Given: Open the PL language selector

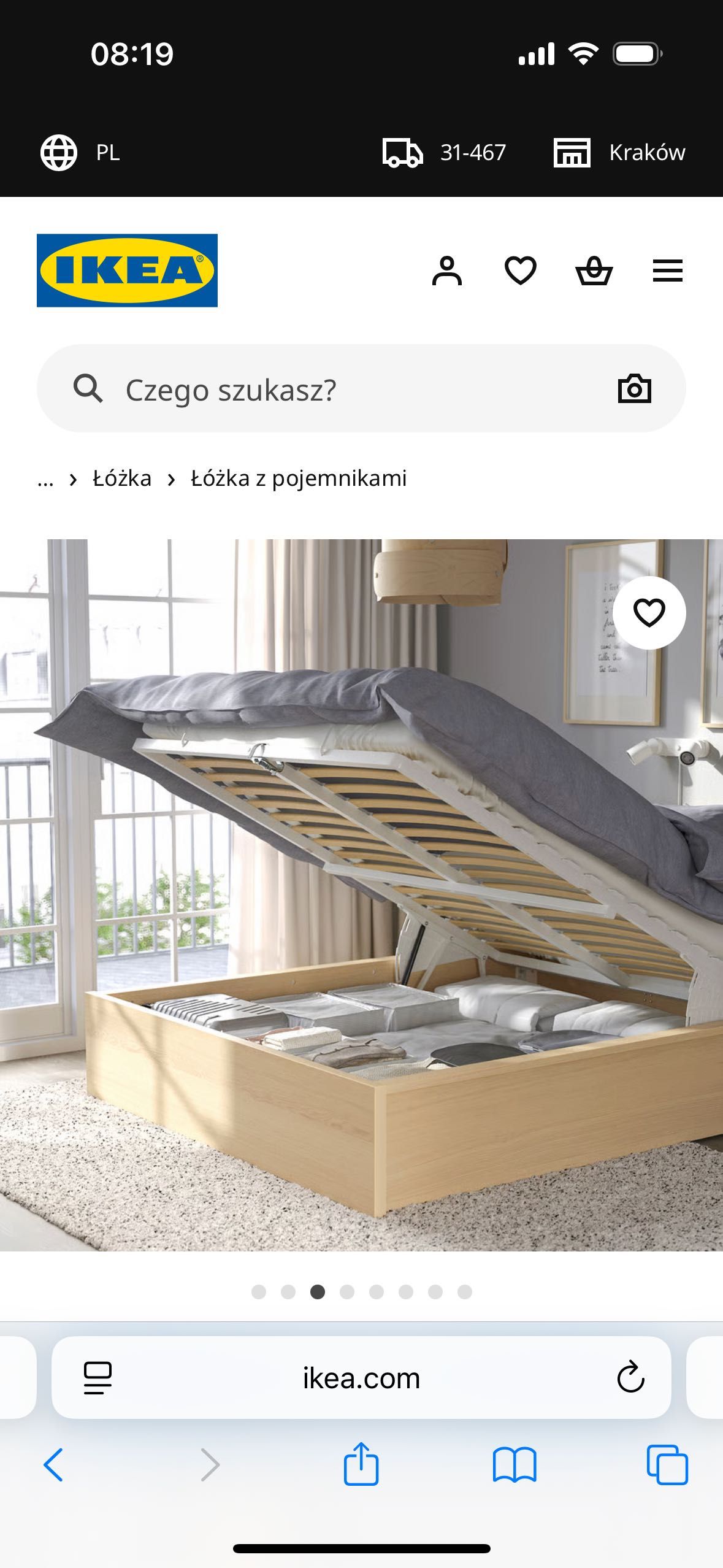Looking at the screenshot, I should [80, 152].
